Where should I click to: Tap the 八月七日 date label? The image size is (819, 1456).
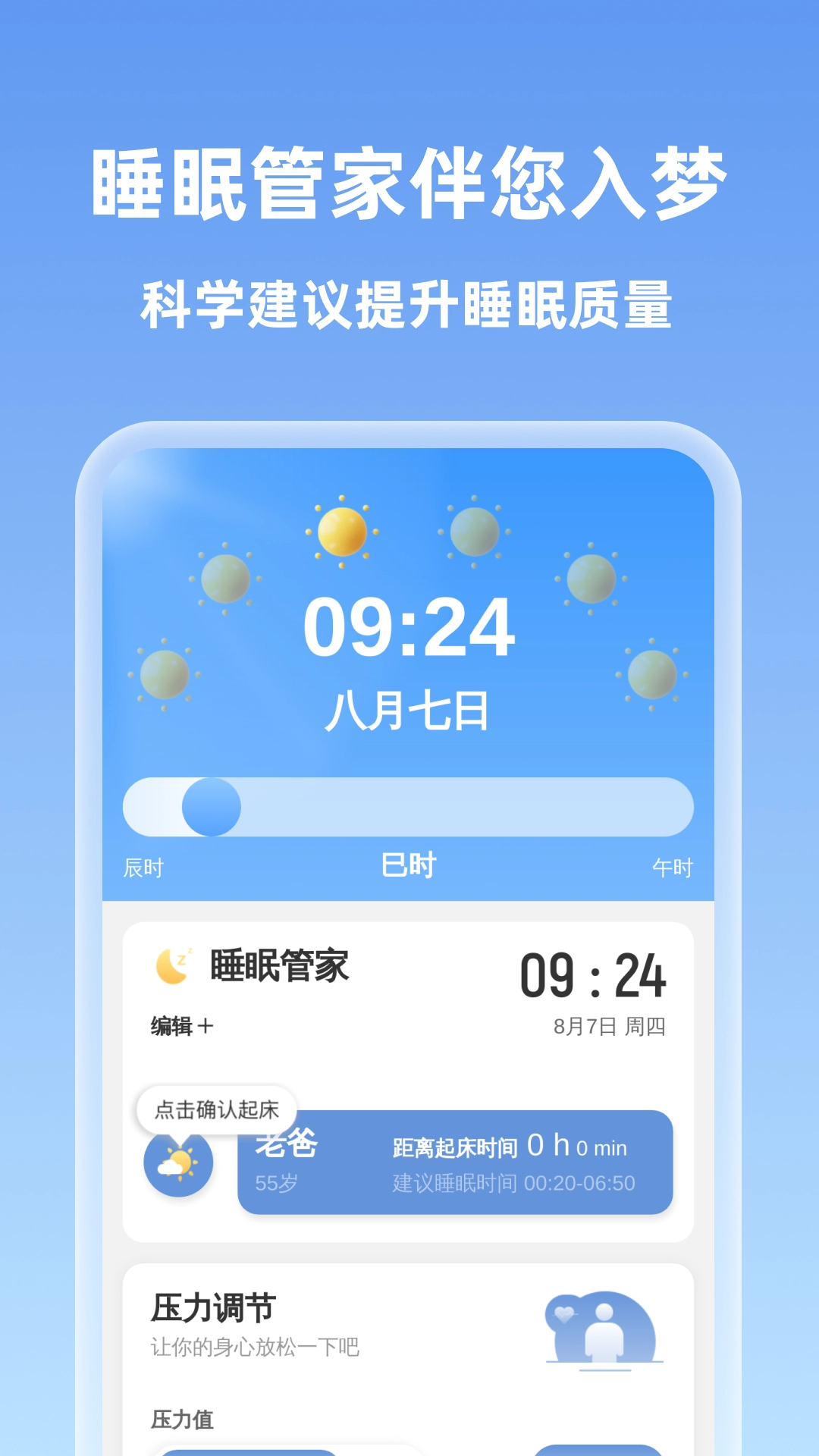(409, 708)
